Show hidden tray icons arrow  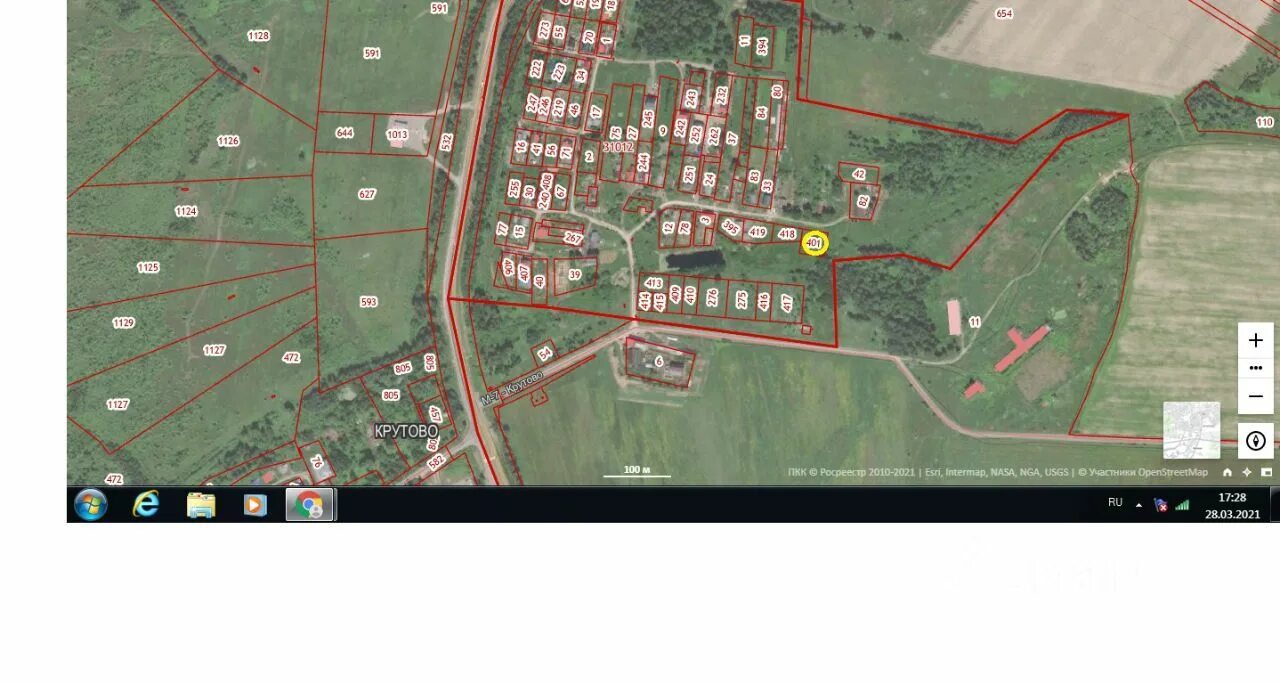pyautogui.click(x=1138, y=505)
